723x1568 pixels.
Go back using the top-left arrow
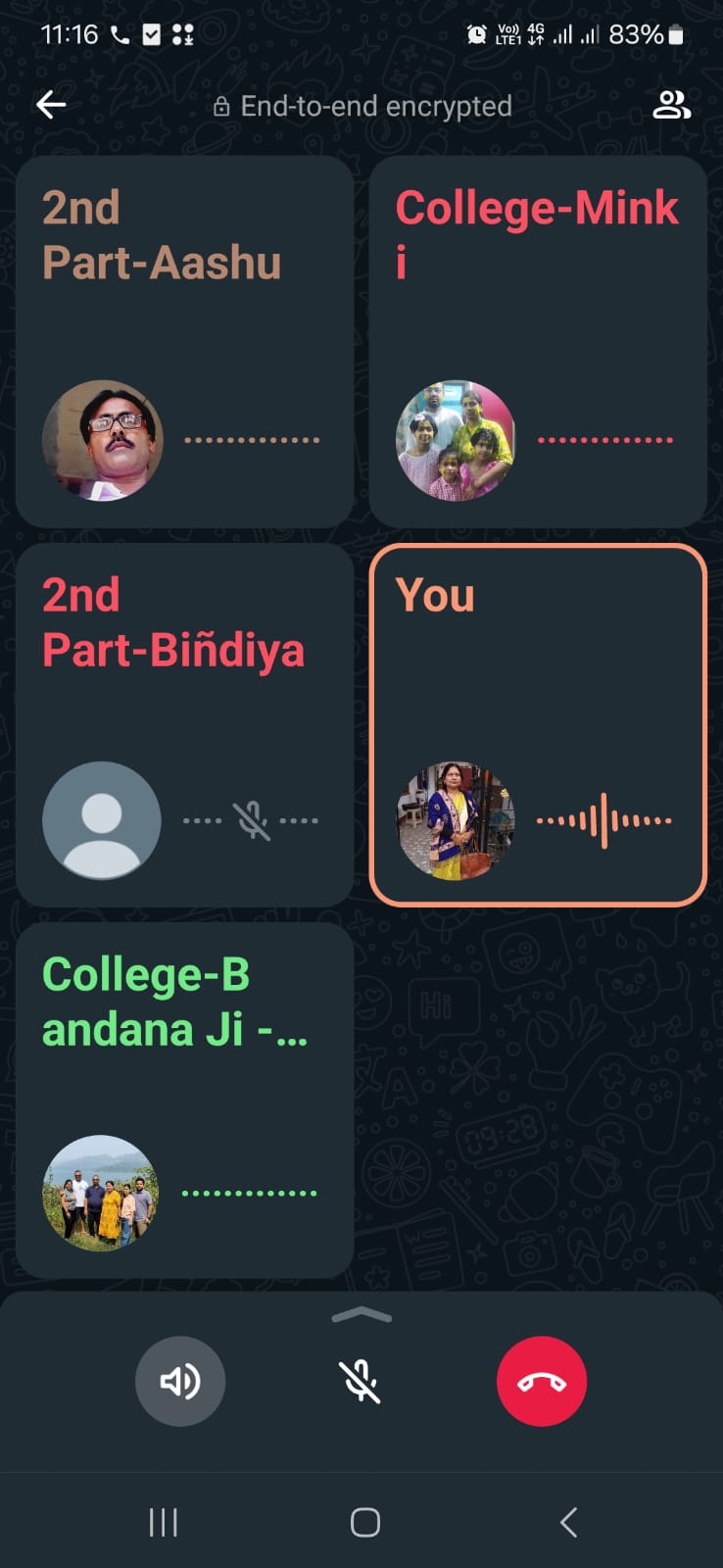tap(51, 104)
